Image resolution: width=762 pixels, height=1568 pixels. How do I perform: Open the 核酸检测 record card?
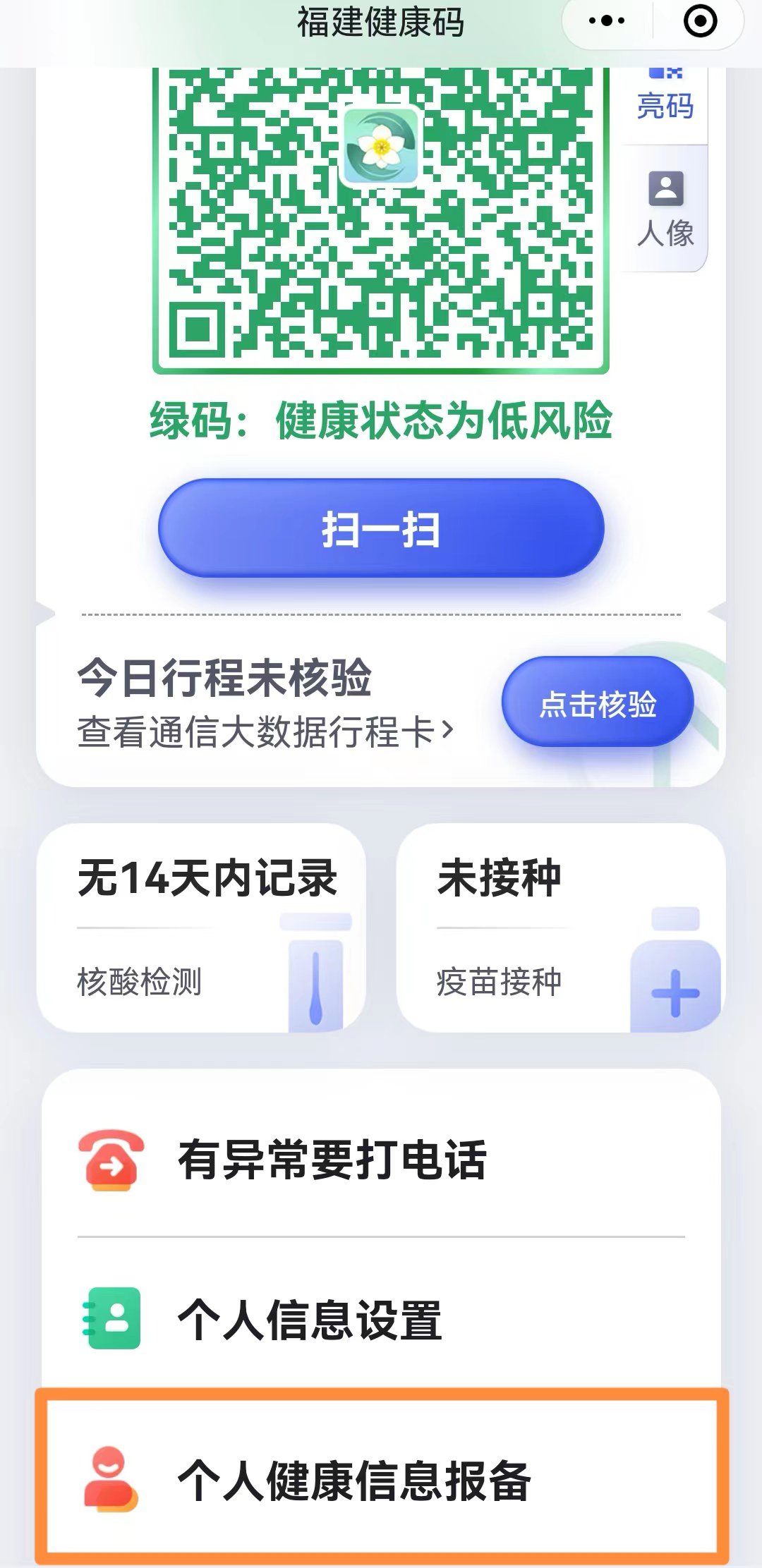(x=201, y=928)
